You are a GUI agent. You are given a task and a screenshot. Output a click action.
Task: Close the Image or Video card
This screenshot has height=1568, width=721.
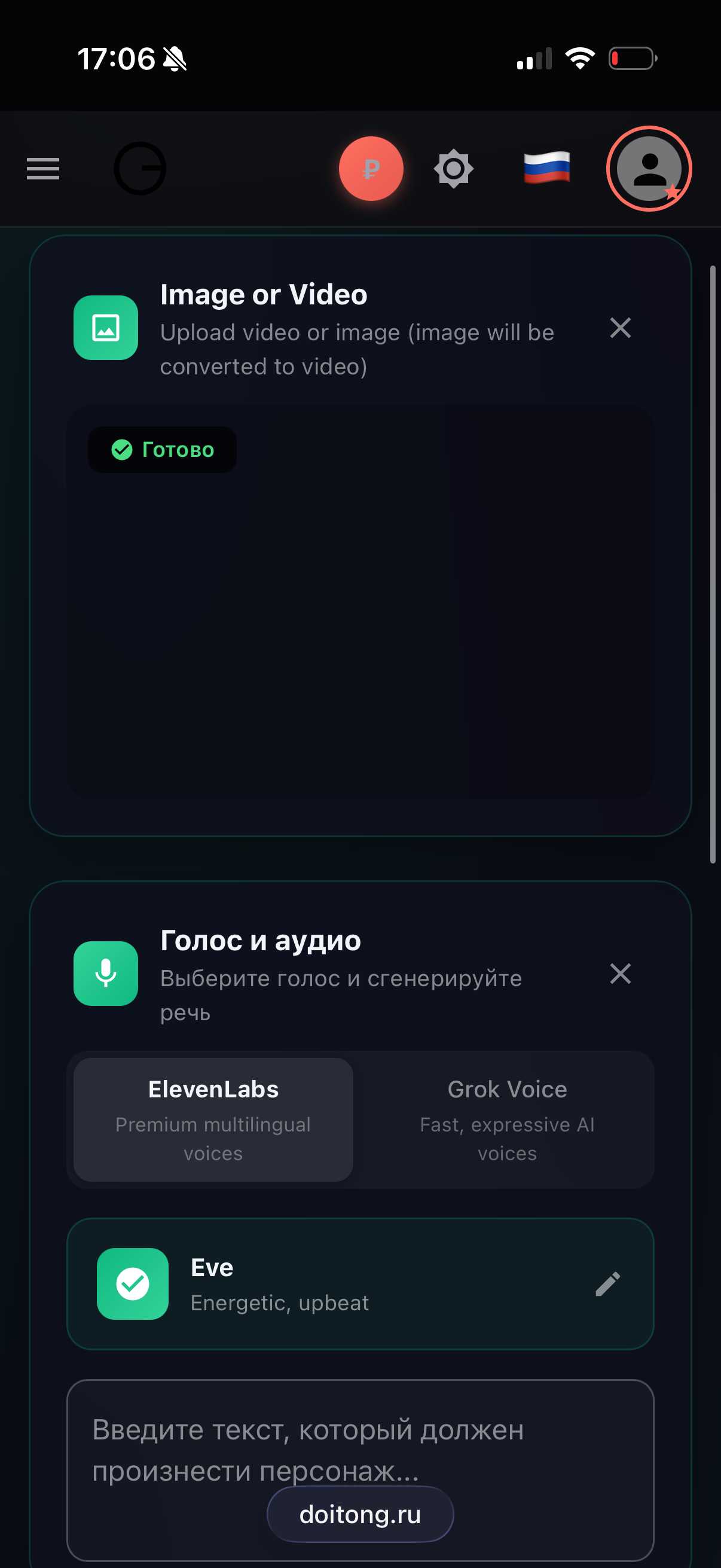tap(620, 328)
